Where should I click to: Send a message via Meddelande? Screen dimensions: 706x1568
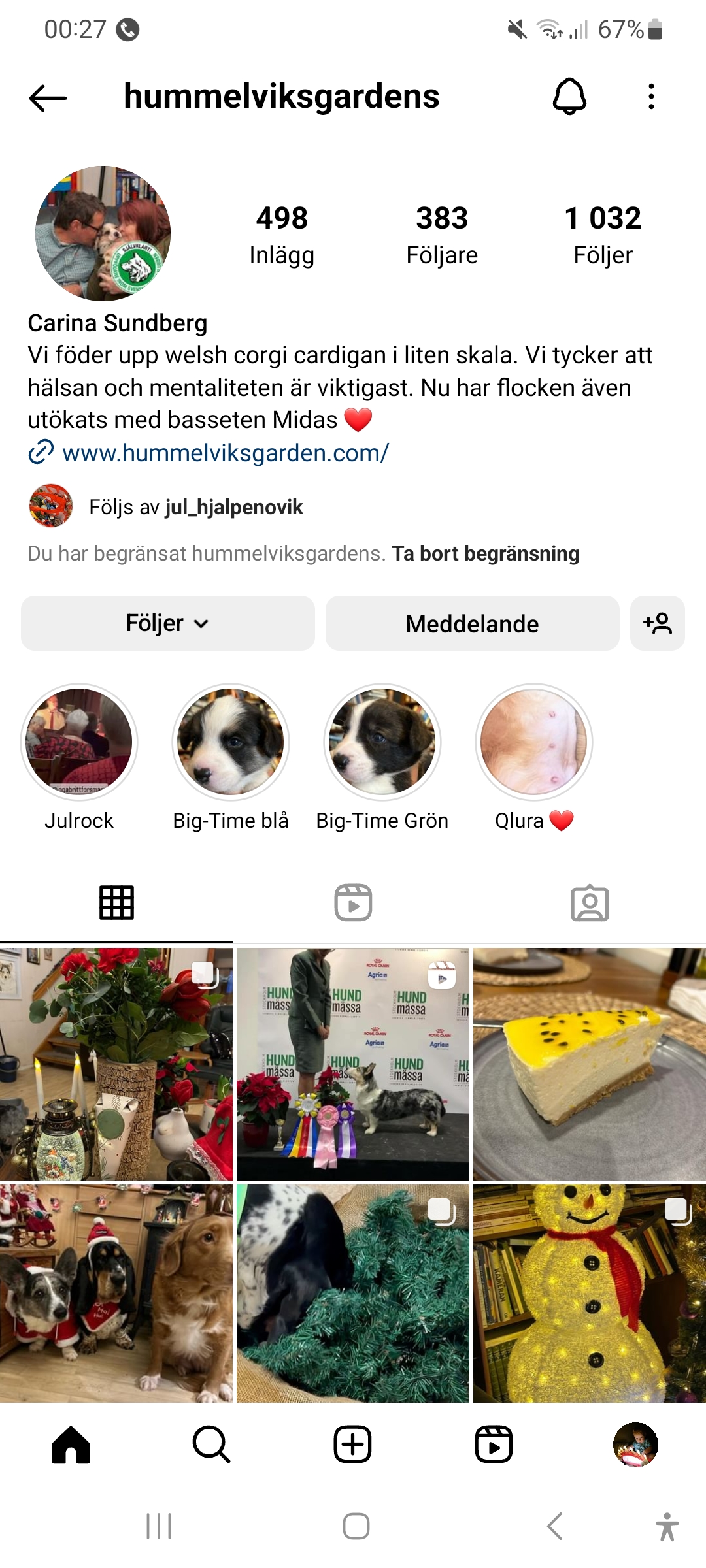(472, 623)
